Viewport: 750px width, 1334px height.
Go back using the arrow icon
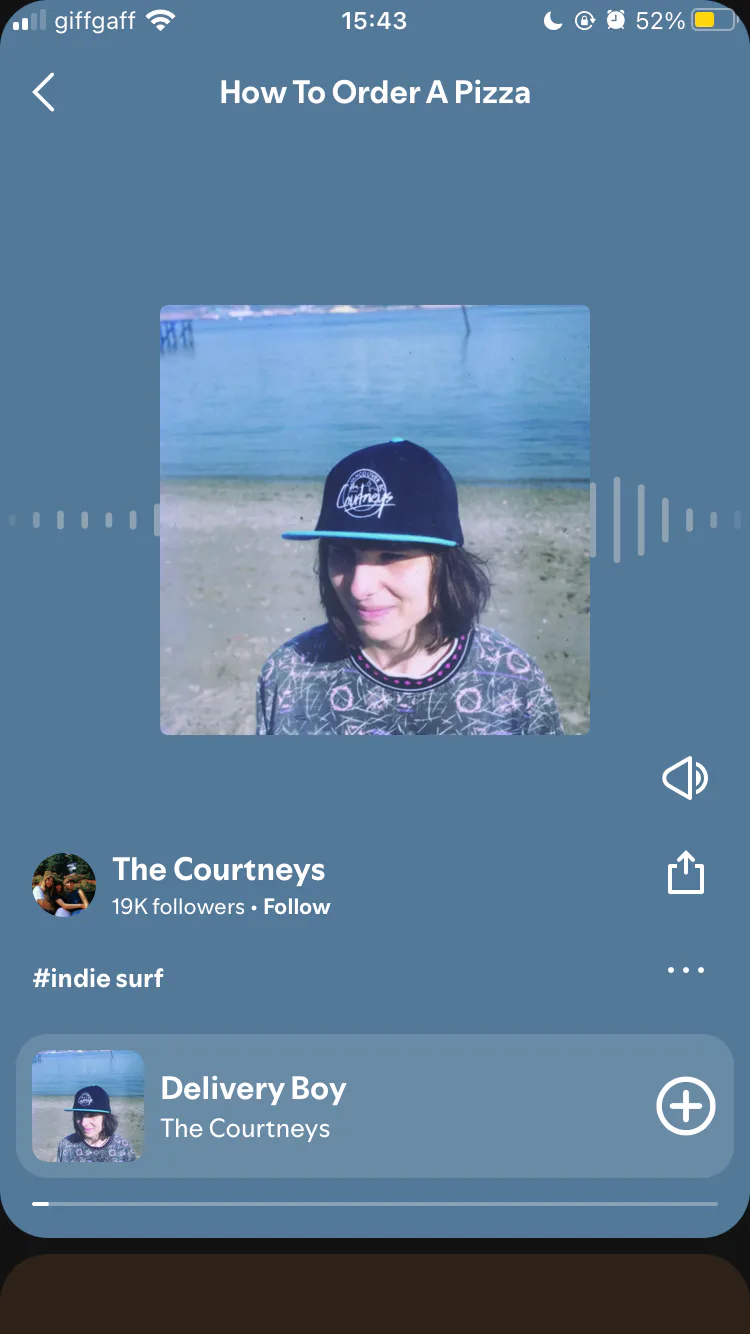pyautogui.click(x=43, y=92)
